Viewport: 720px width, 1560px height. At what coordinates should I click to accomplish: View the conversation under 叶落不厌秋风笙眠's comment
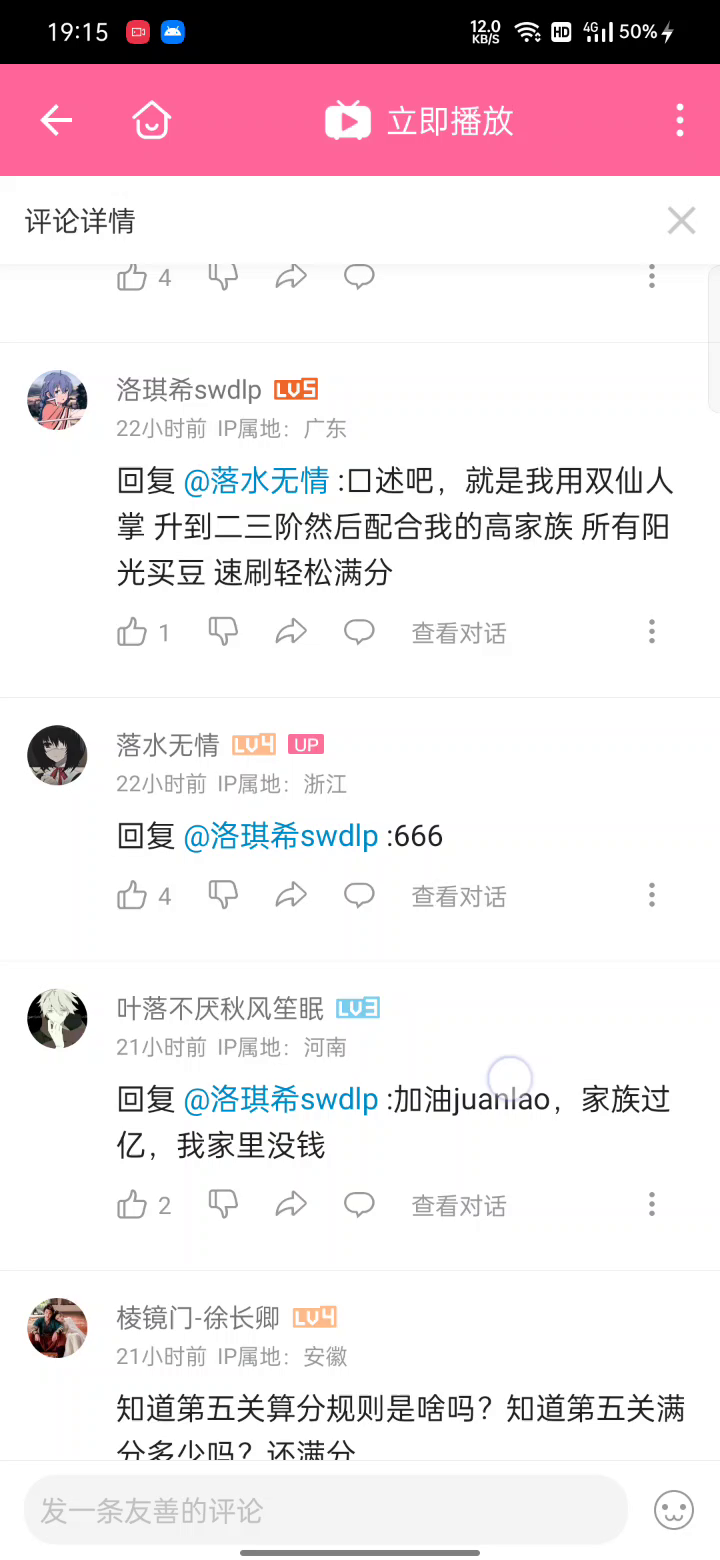[459, 1206]
